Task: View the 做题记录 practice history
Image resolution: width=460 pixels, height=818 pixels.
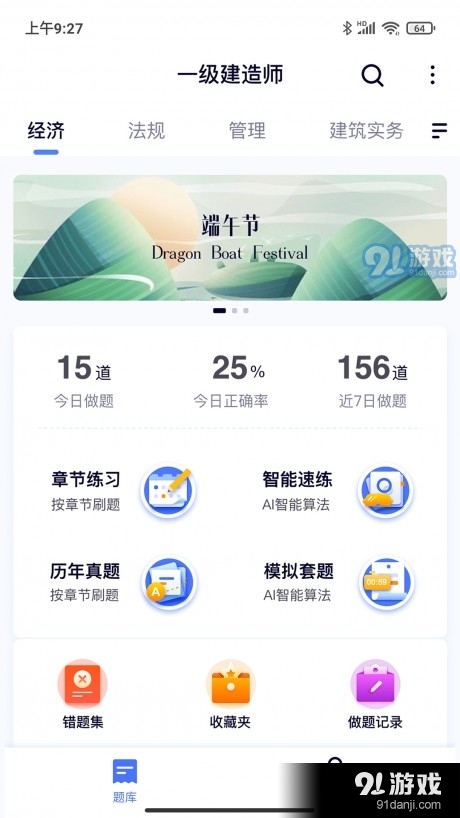Action: click(x=375, y=694)
